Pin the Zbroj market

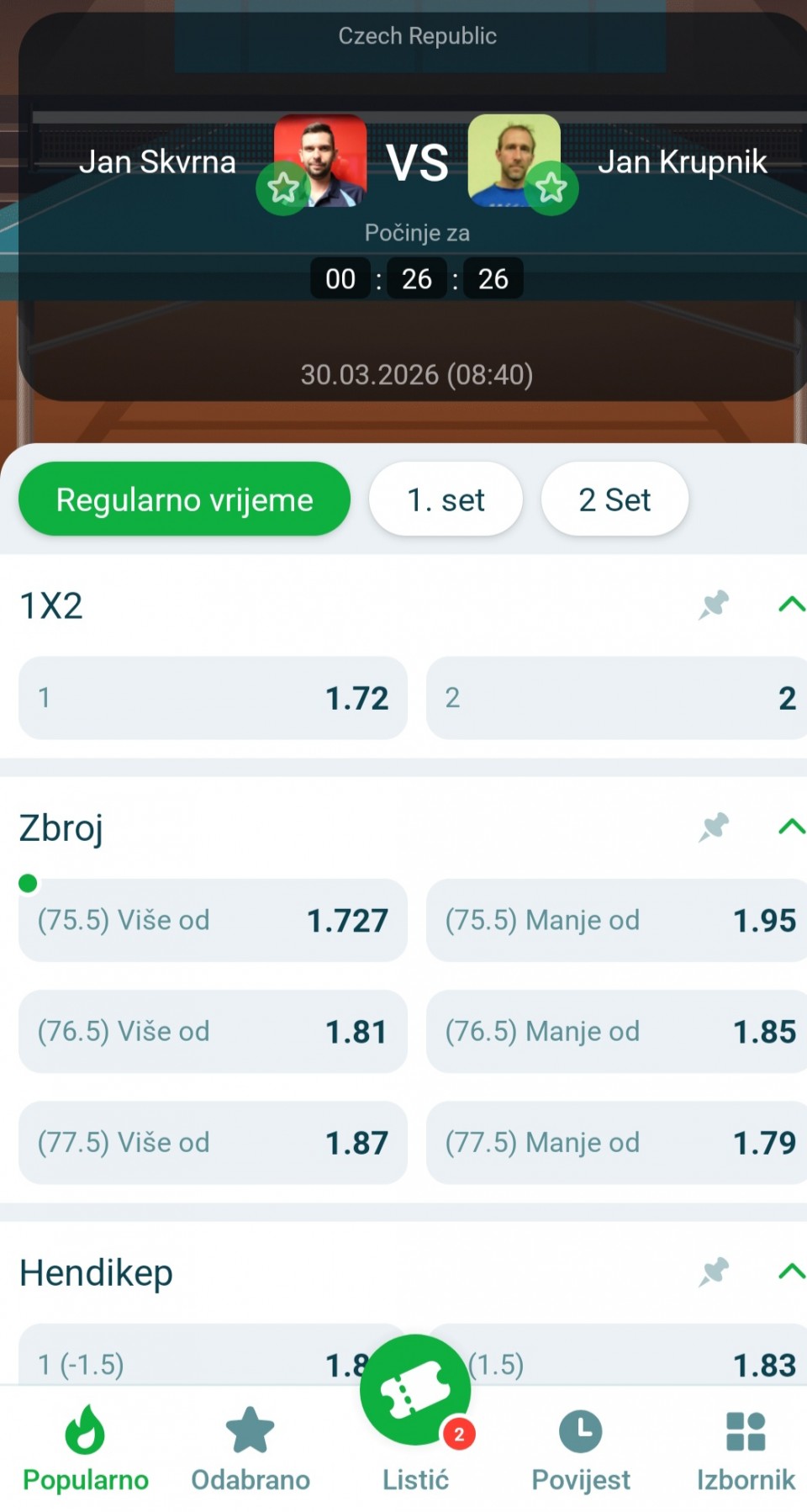[x=714, y=827]
